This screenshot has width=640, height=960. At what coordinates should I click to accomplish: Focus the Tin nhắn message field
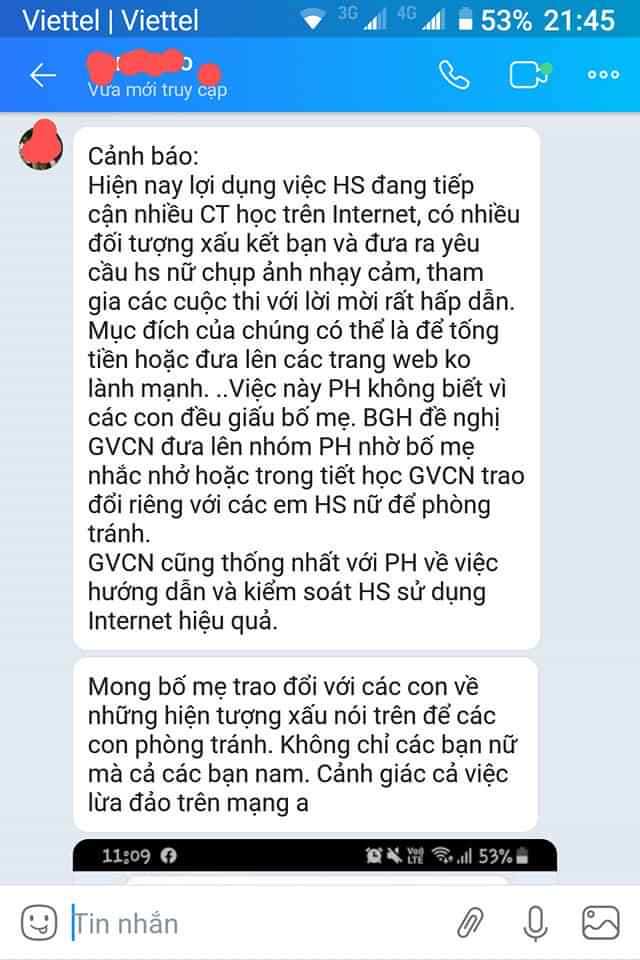[250, 922]
